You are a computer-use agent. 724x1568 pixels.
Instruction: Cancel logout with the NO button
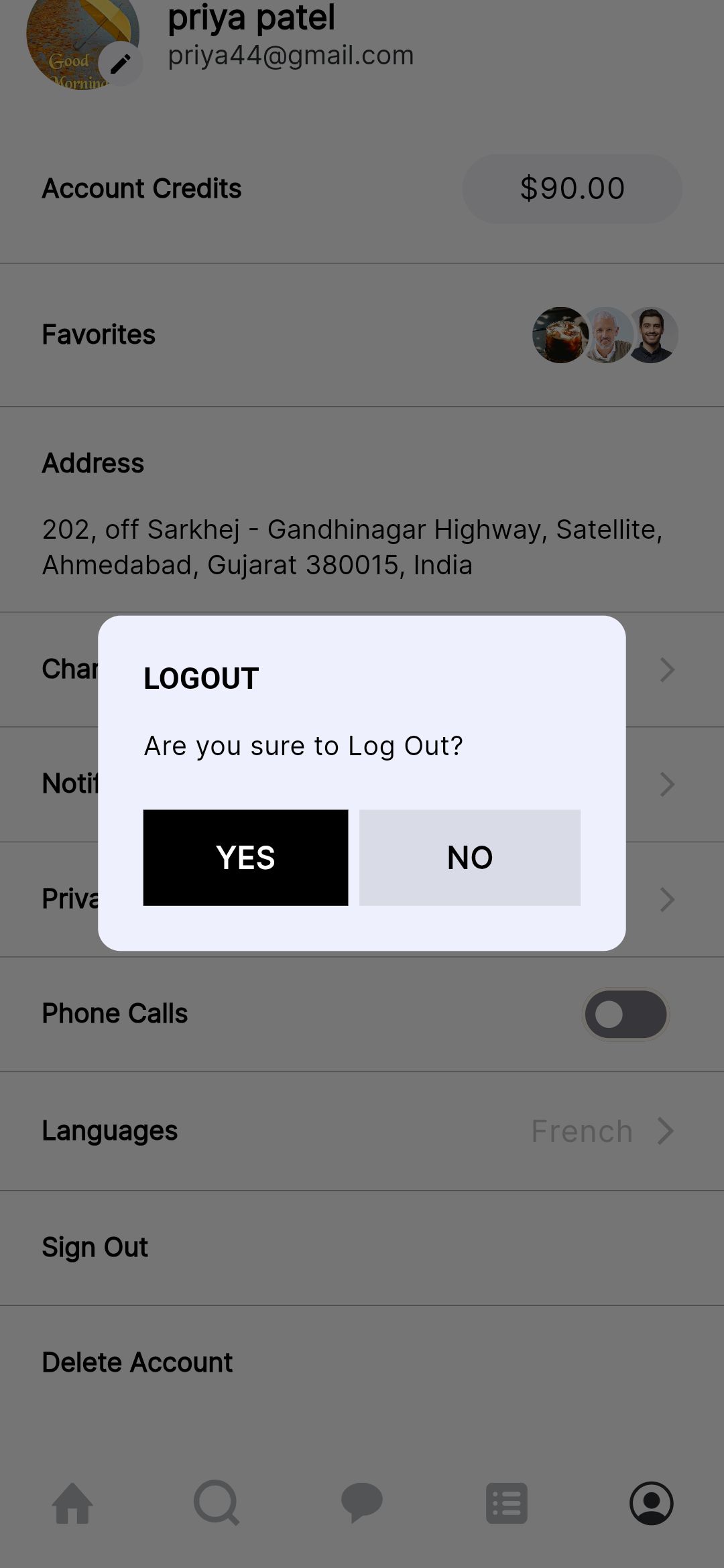click(x=469, y=857)
